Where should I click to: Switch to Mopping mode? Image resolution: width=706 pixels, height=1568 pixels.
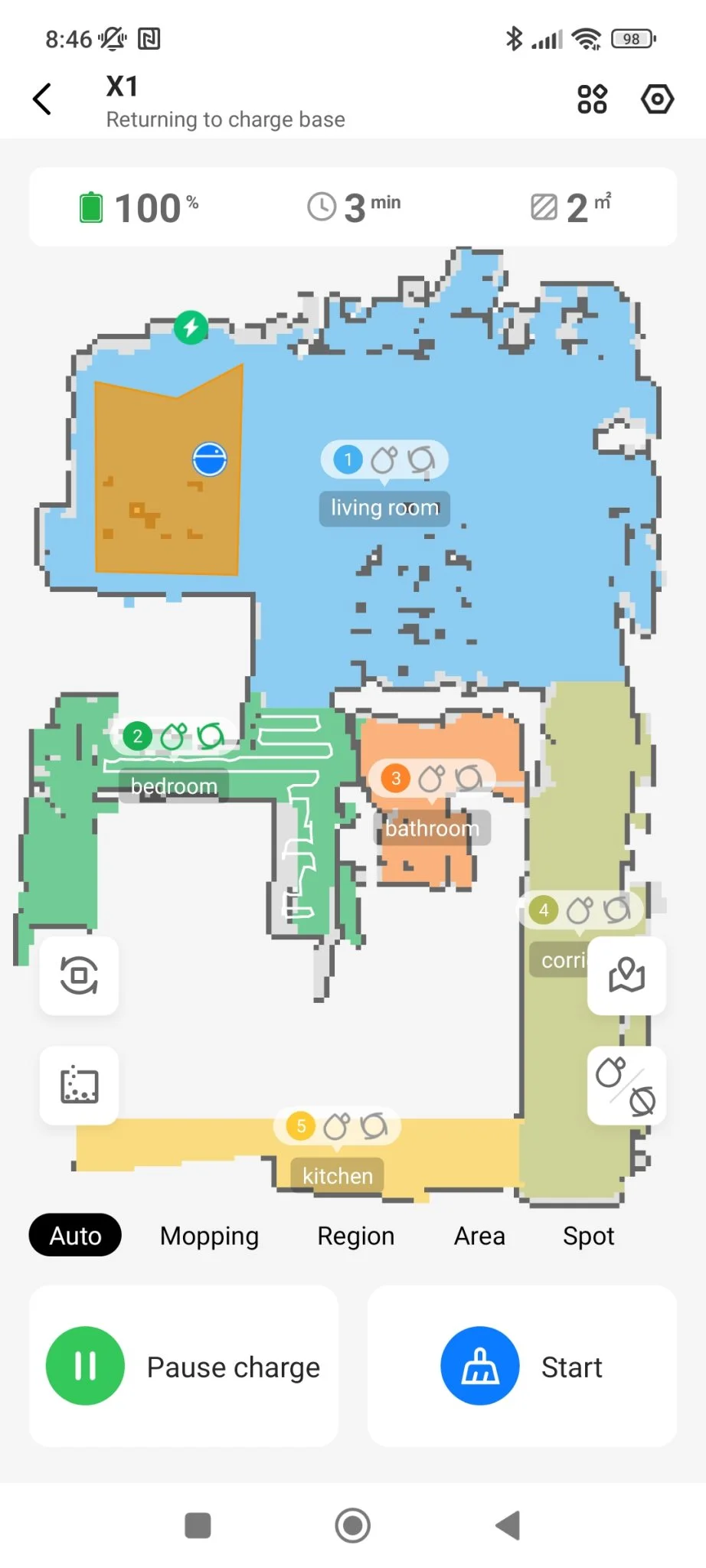(209, 1236)
